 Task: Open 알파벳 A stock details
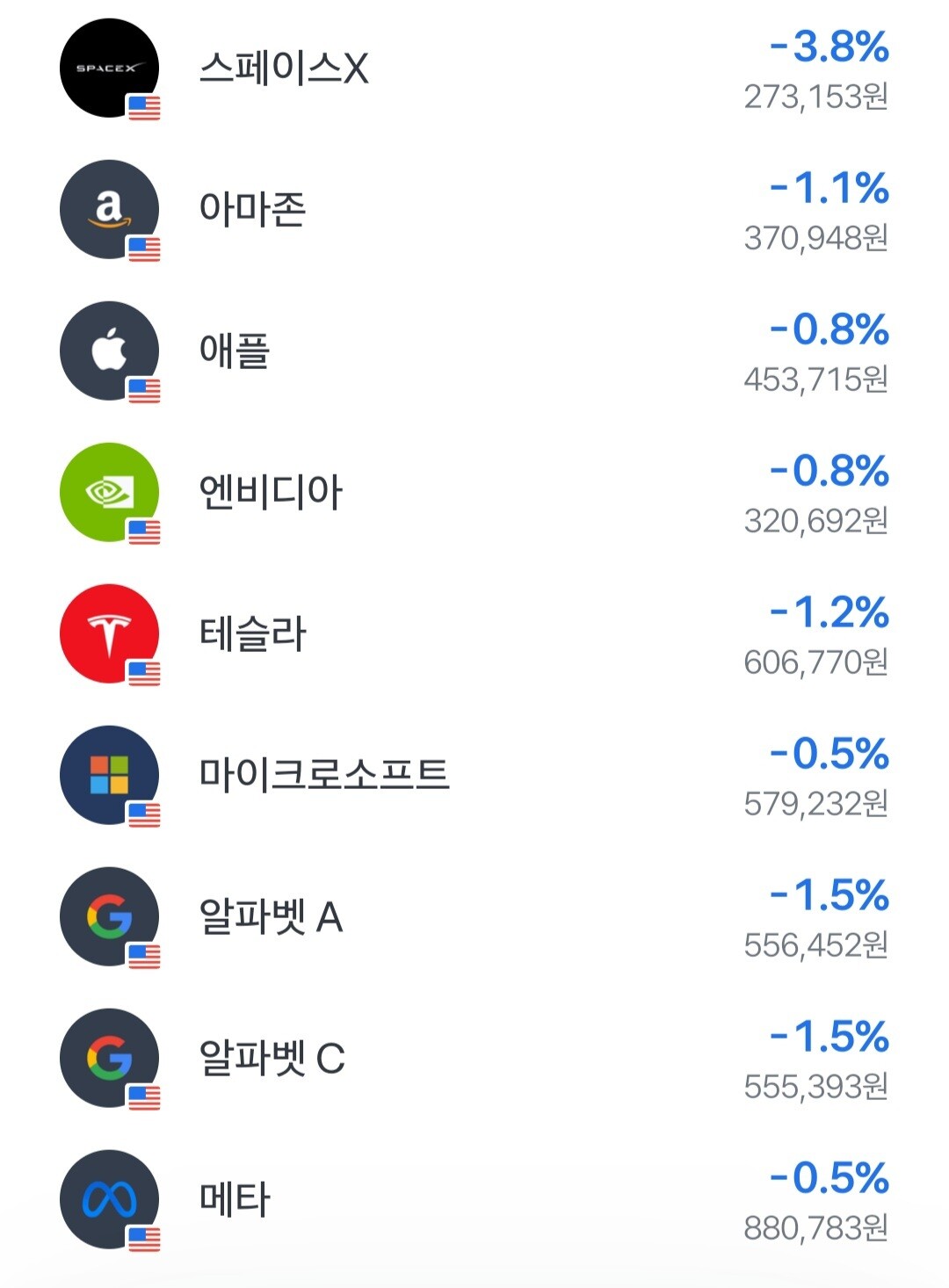[x=474, y=917]
